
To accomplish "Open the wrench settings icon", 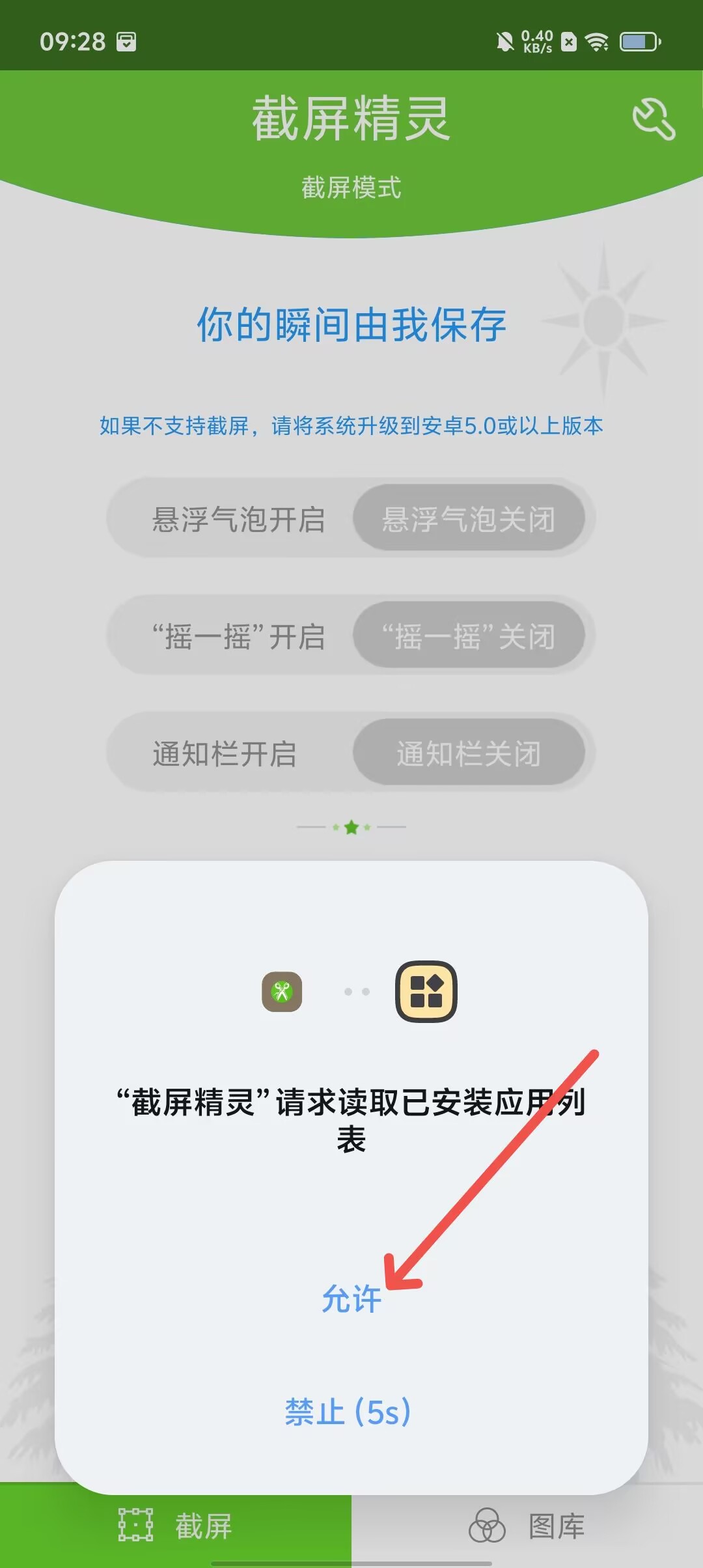I will coord(653,120).
